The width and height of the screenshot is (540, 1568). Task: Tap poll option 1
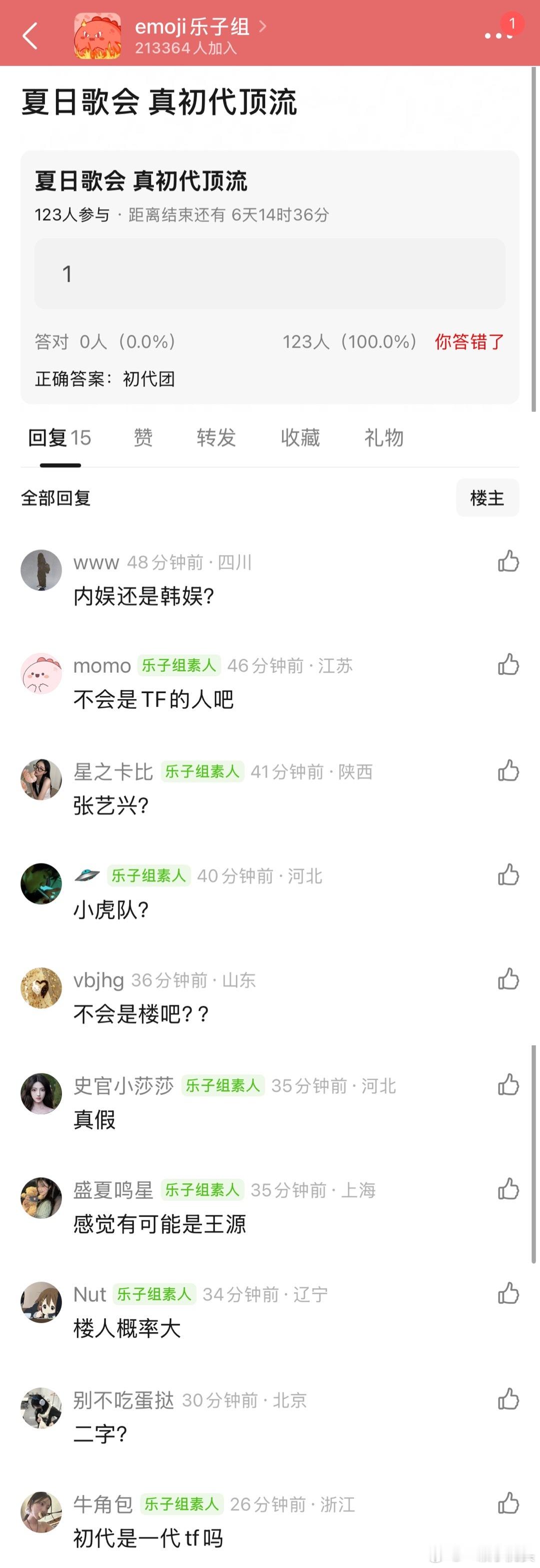click(269, 273)
